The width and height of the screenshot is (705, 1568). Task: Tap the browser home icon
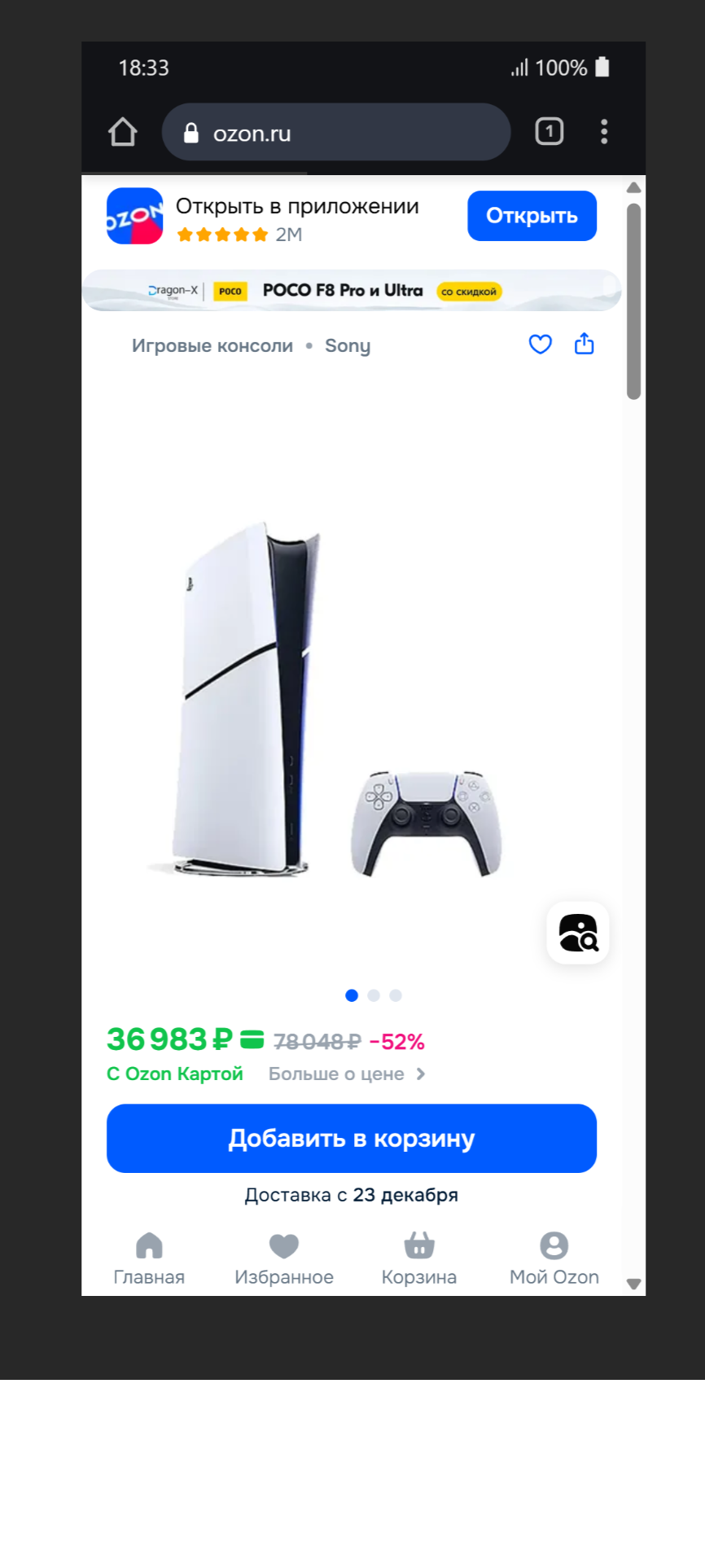coord(123,132)
